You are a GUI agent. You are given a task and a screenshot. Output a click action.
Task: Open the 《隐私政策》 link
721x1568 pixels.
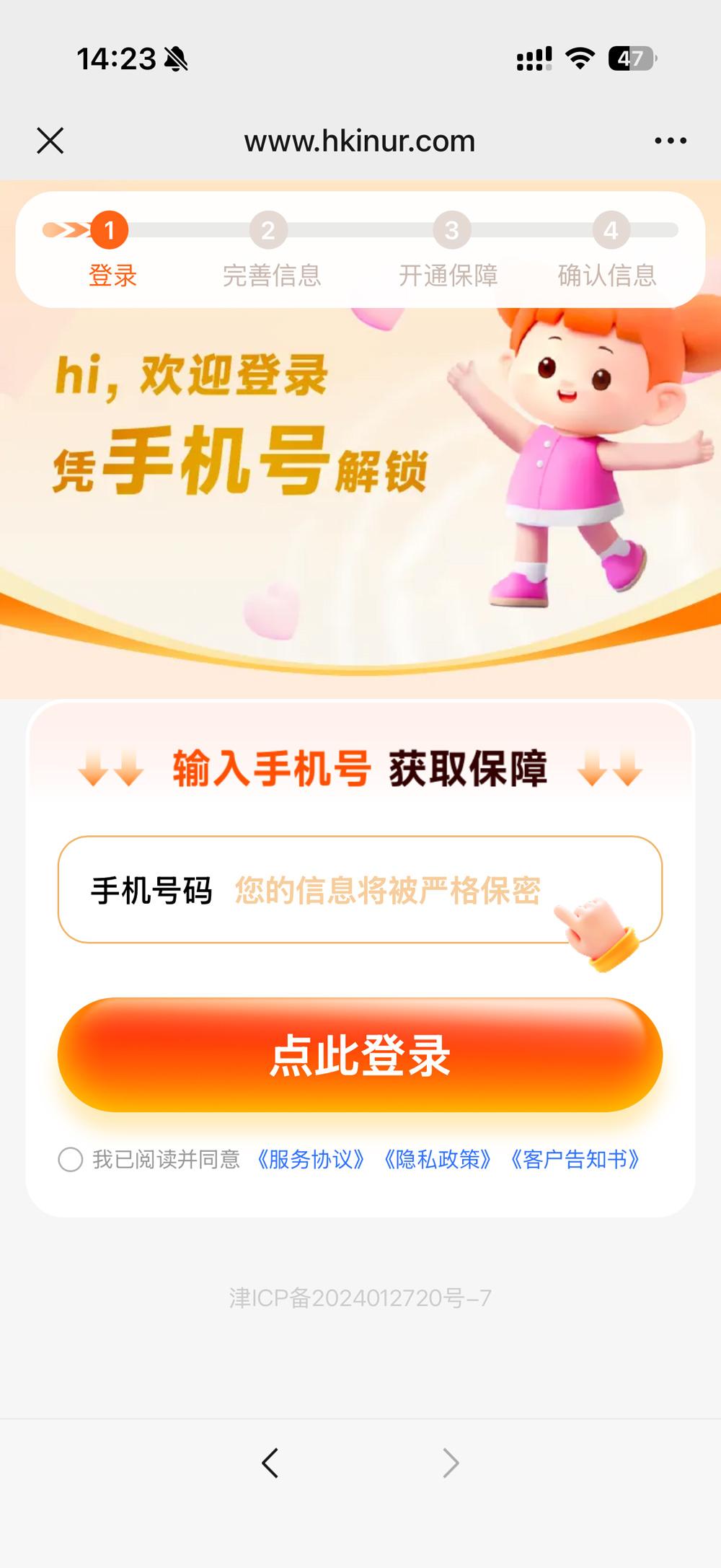point(438,1160)
